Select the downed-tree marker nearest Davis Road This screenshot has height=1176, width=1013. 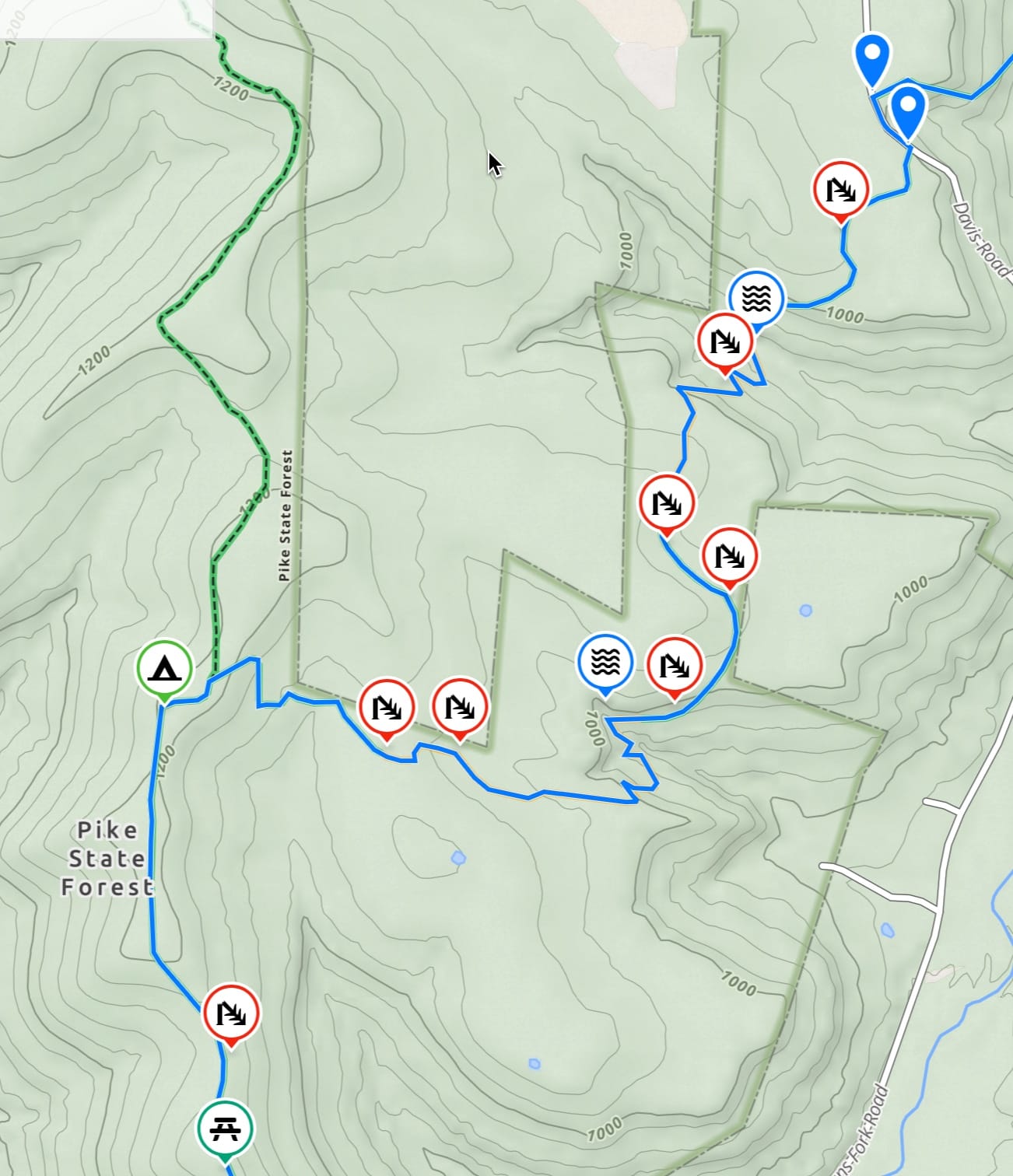(840, 189)
